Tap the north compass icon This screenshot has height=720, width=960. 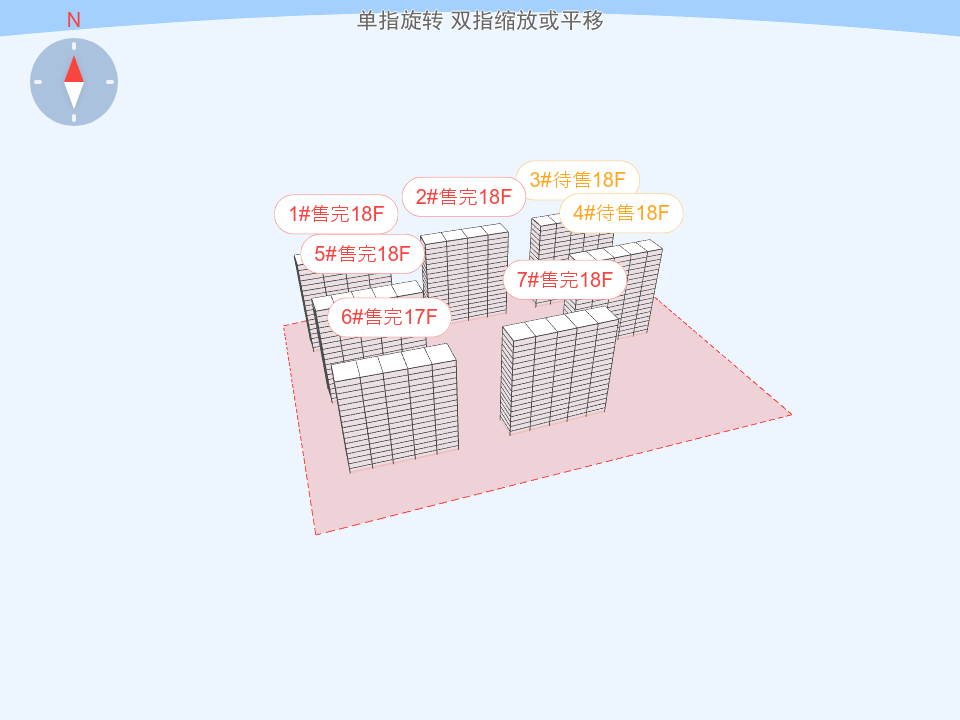(74, 82)
